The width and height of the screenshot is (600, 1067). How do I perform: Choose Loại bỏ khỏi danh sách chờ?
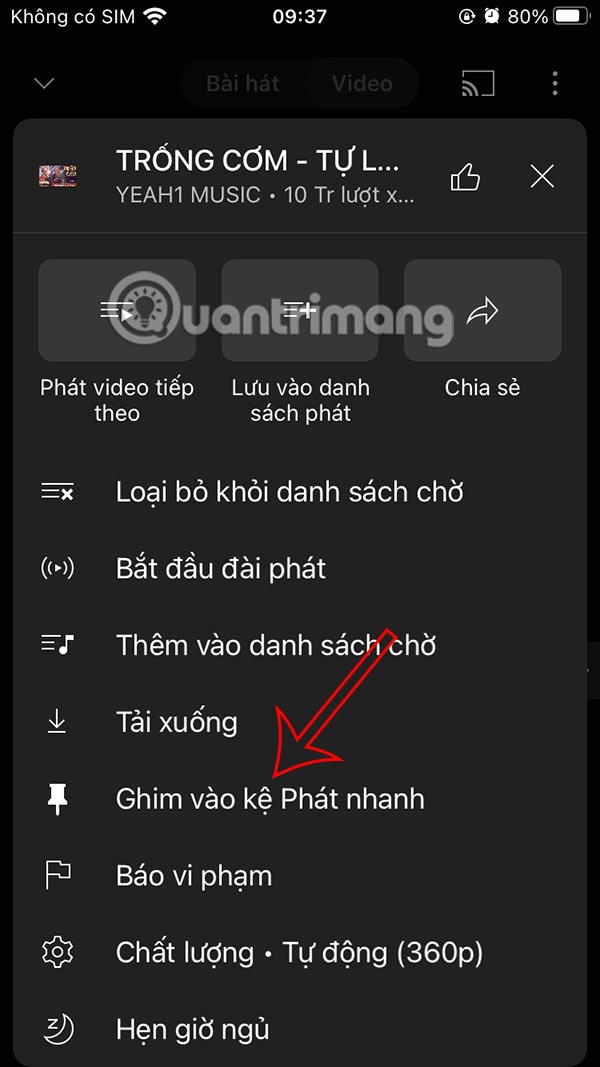(290, 492)
